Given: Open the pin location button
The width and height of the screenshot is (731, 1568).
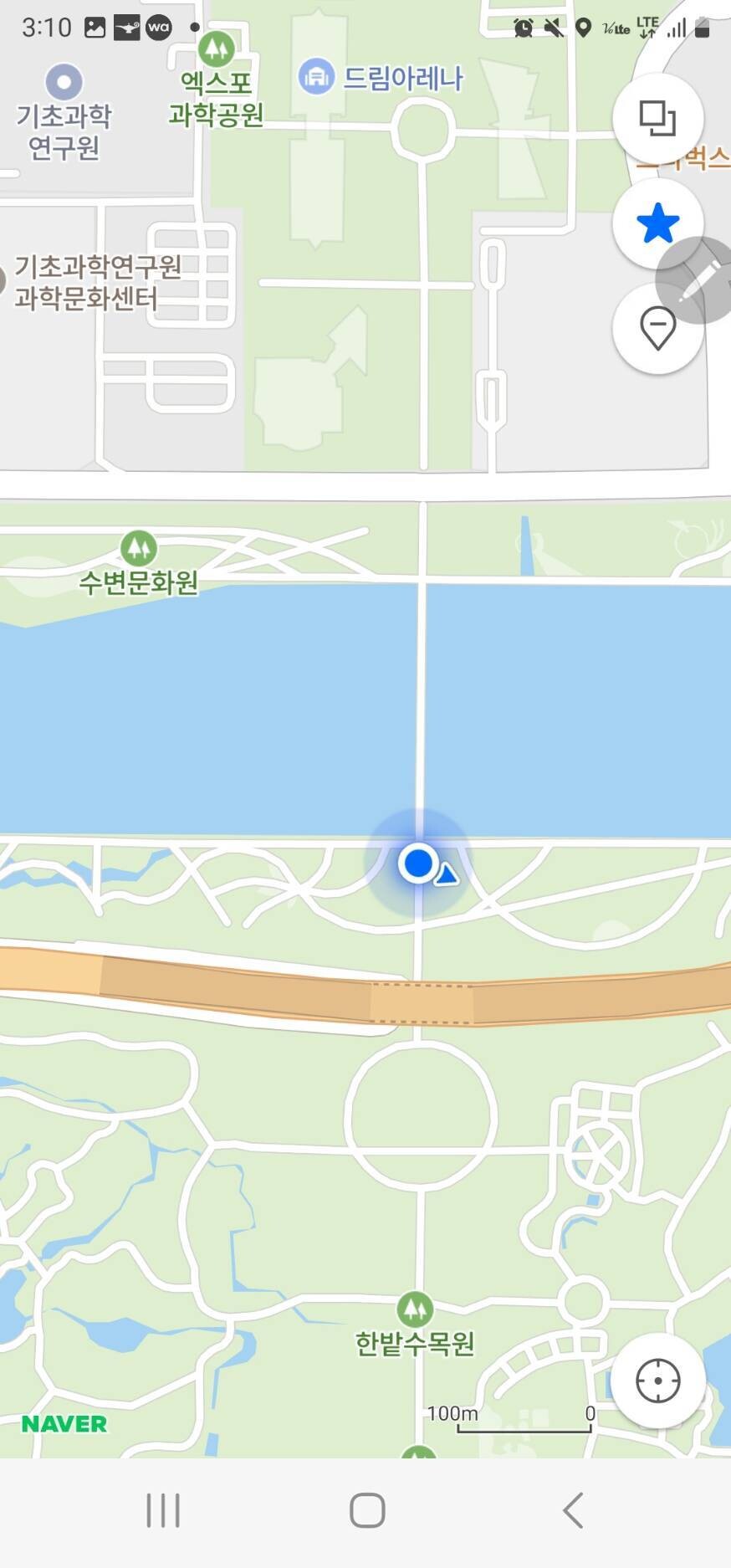Looking at the screenshot, I should click(x=657, y=328).
